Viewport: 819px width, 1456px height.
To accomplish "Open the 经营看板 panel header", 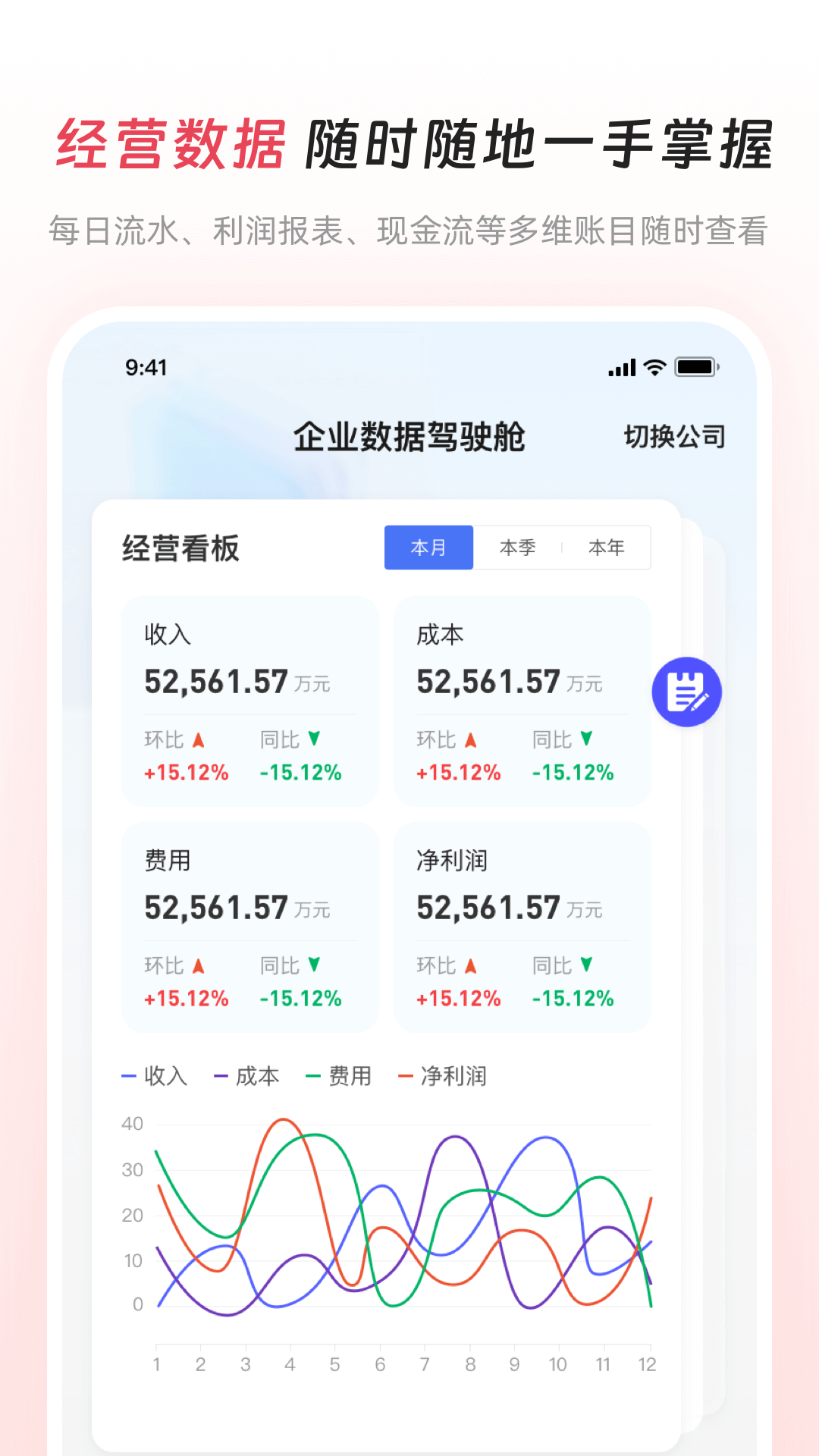I will tap(180, 548).
